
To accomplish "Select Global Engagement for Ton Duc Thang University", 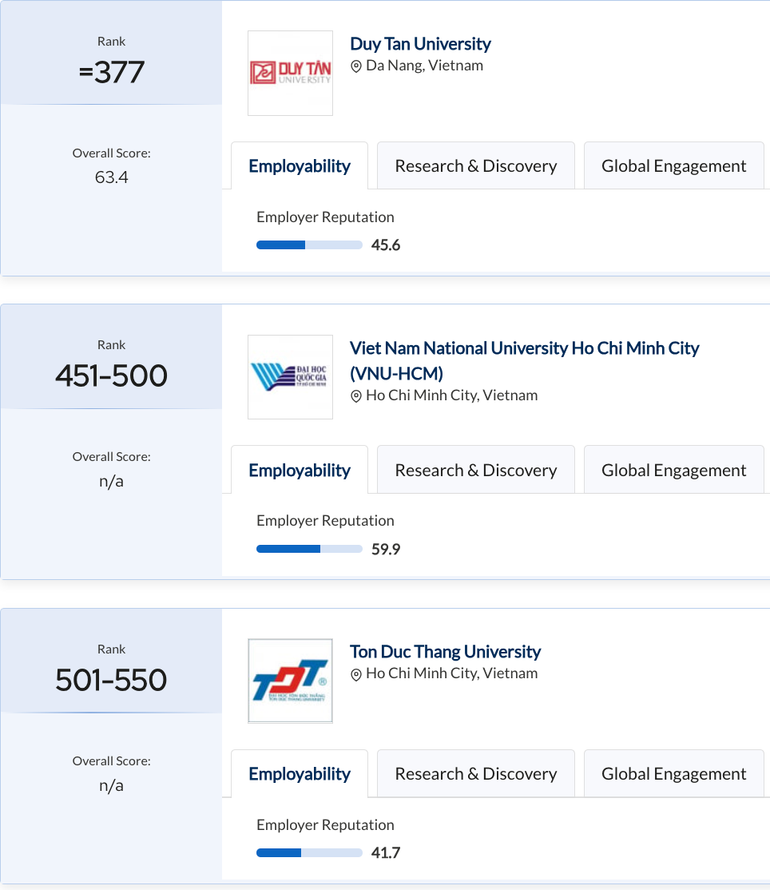I will click(x=673, y=773).
